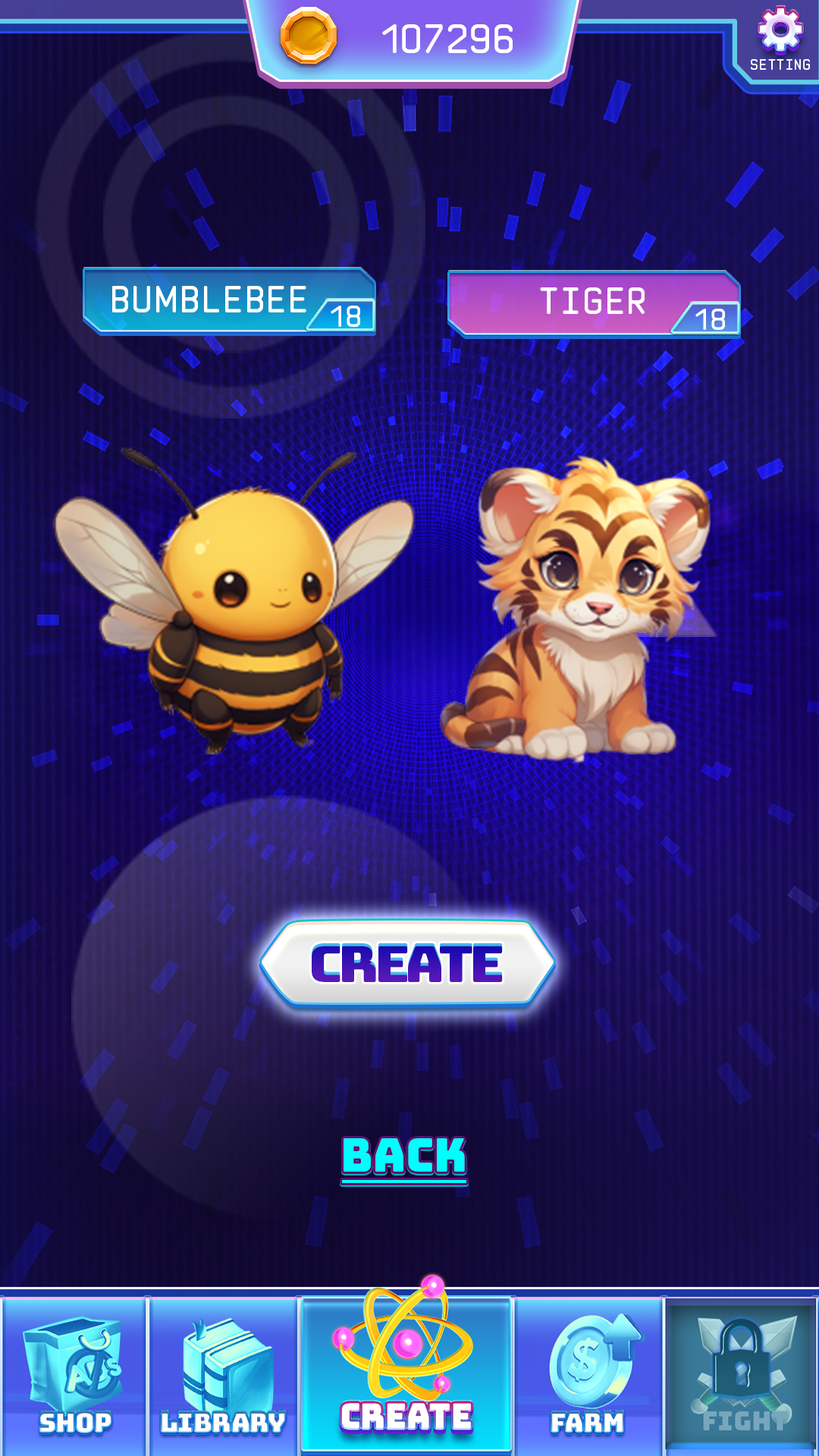The height and width of the screenshot is (1456, 819).
Task: Go back using the BACK link
Action: click(404, 1158)
